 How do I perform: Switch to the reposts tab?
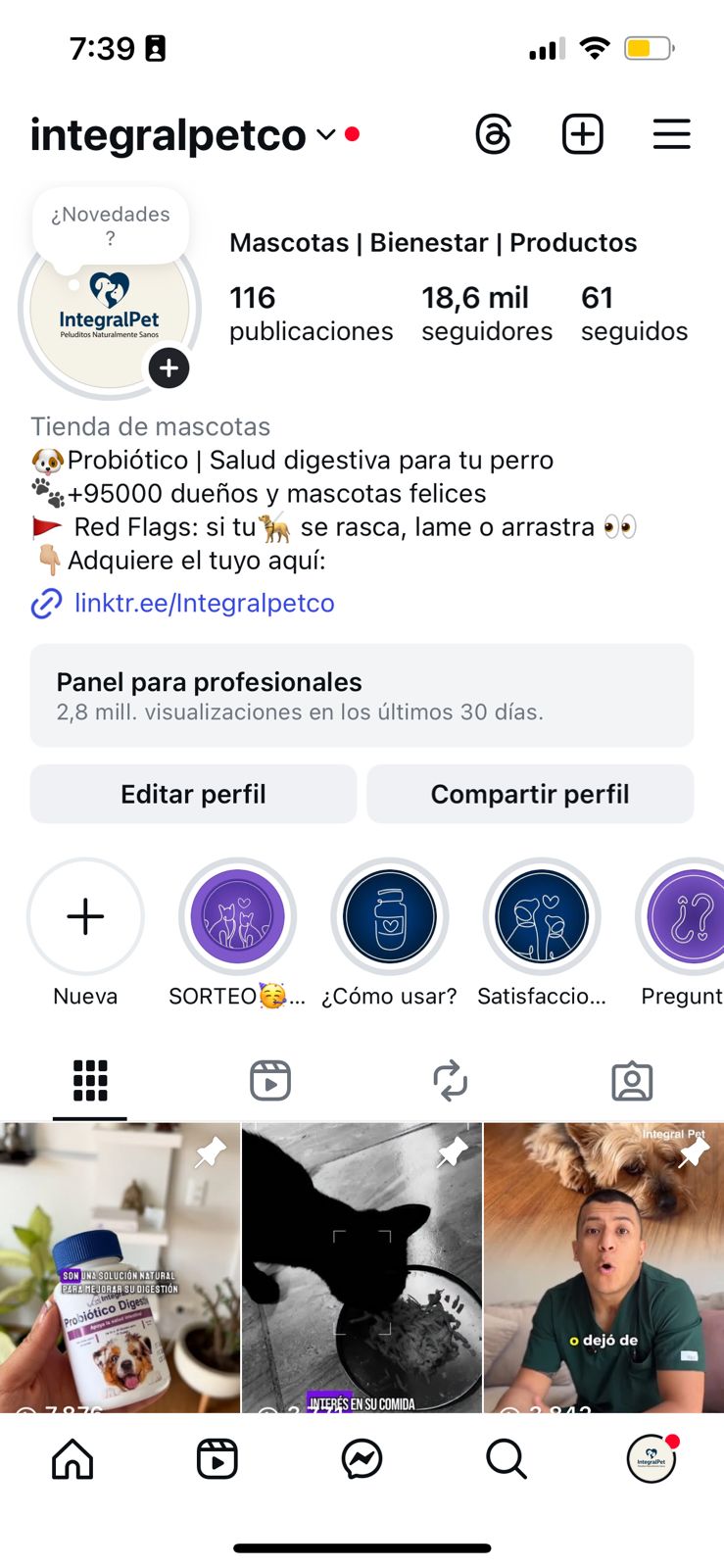(x=451, y=1081)
